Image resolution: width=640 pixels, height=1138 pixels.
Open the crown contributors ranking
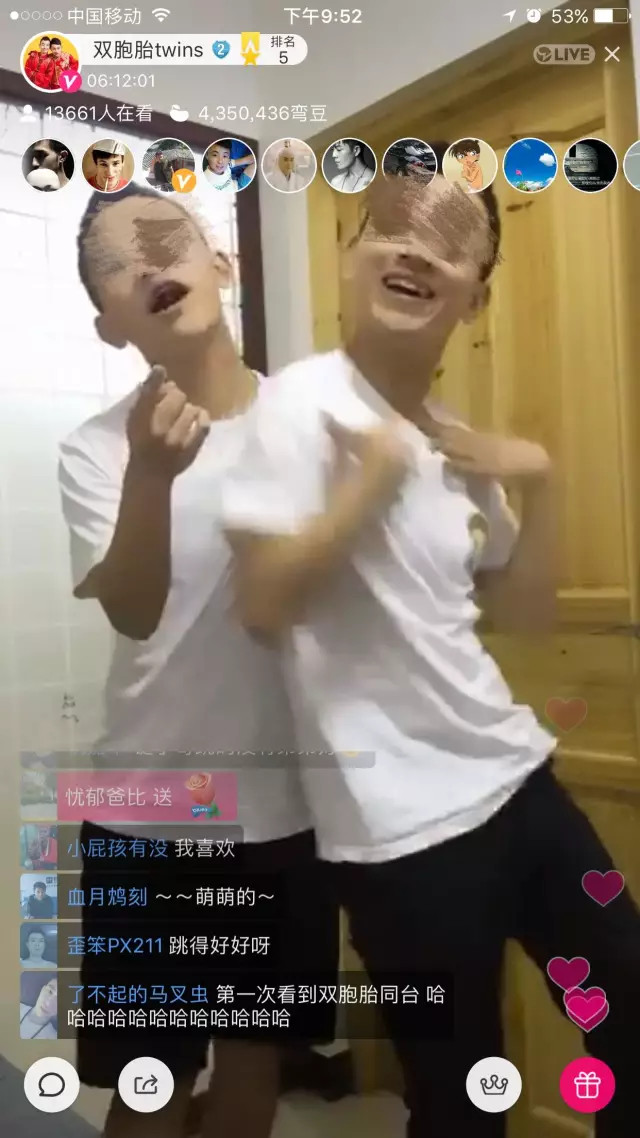(x=494, y=1084)
